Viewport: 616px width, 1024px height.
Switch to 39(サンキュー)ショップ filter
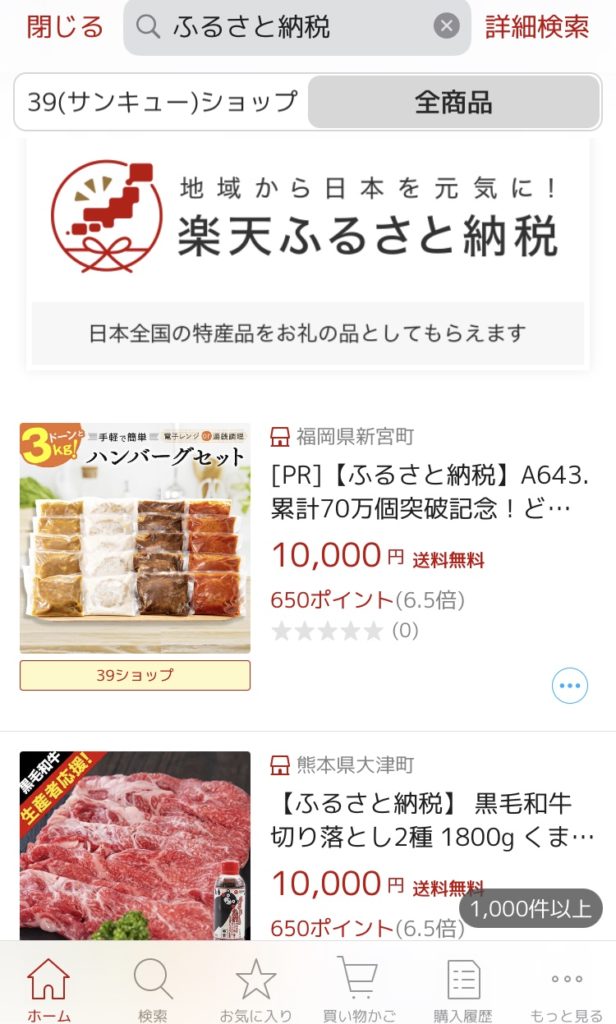point(163,102)
